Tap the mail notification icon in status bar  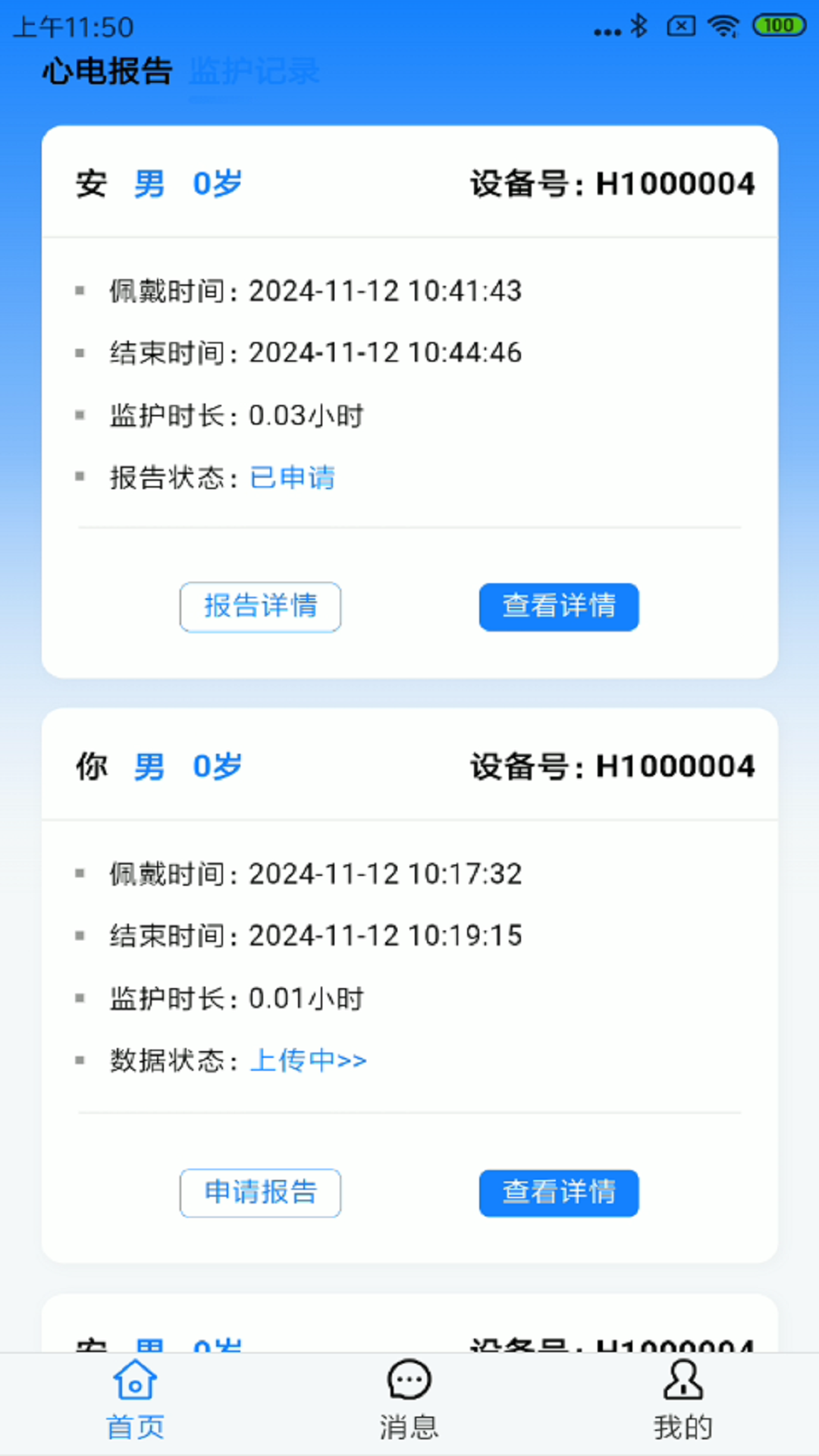pos(680,25)
